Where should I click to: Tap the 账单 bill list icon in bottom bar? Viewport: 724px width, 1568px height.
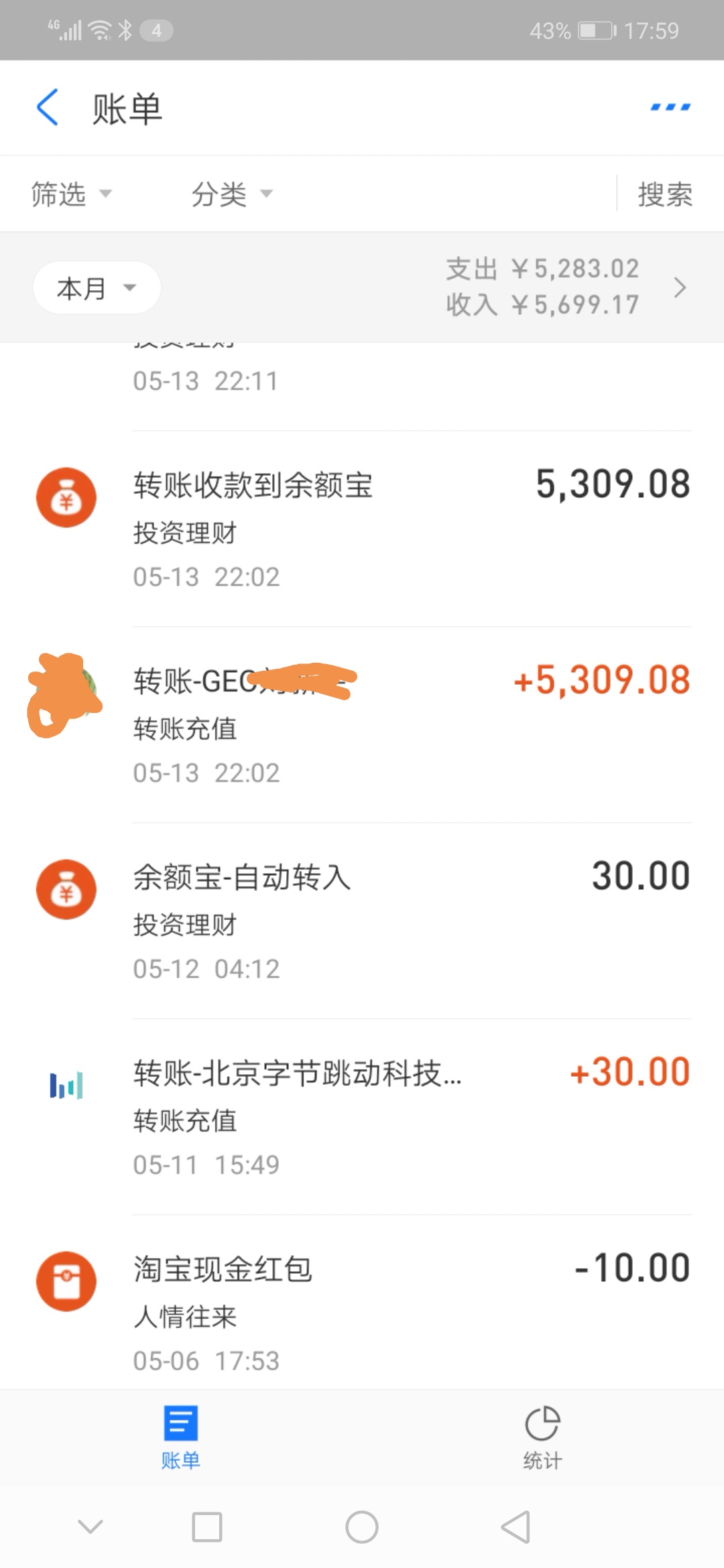point(180,1423)
